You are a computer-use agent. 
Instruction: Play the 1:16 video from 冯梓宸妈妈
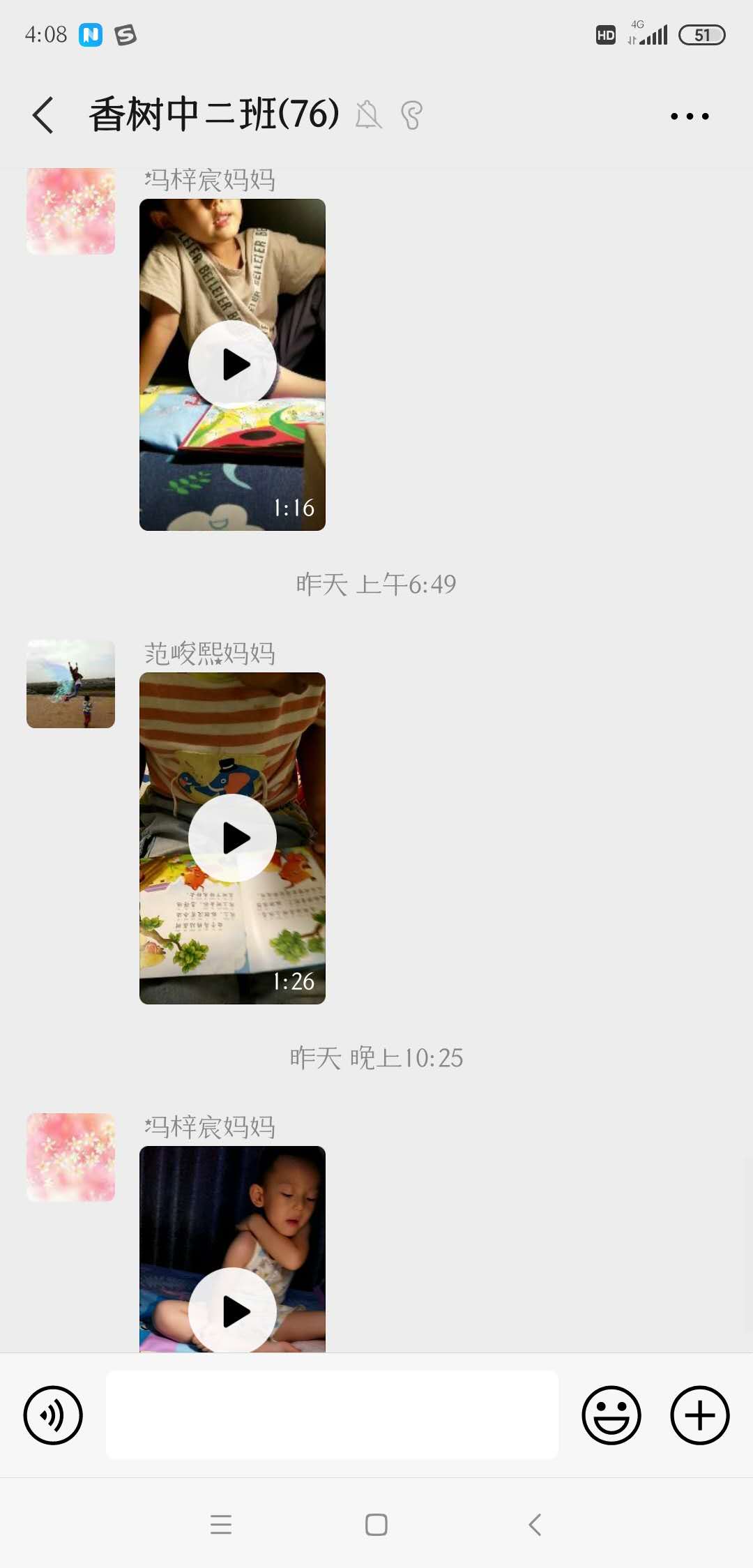[x=232, y=365]
